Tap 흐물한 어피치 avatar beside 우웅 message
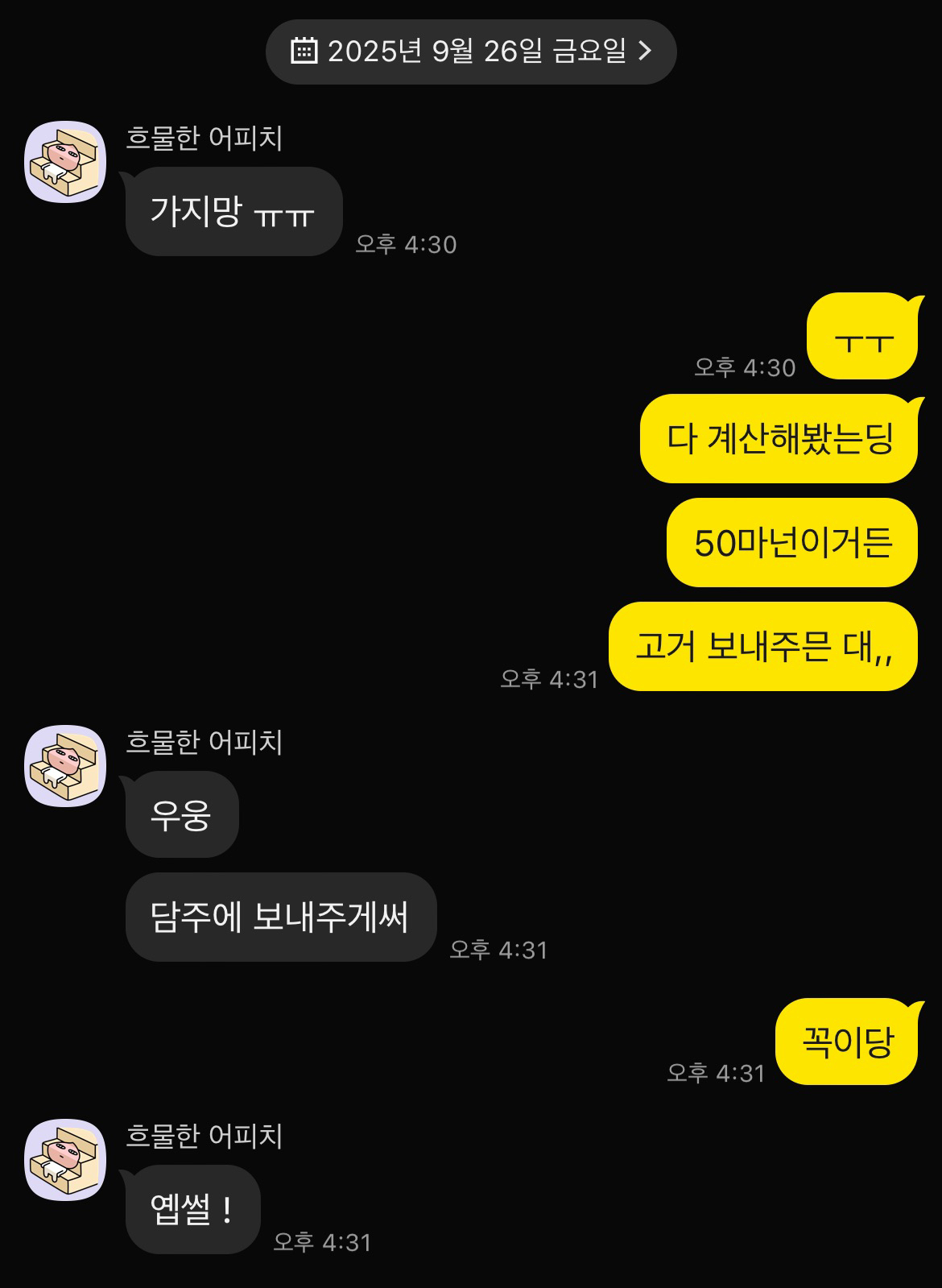 click(65, 765)
